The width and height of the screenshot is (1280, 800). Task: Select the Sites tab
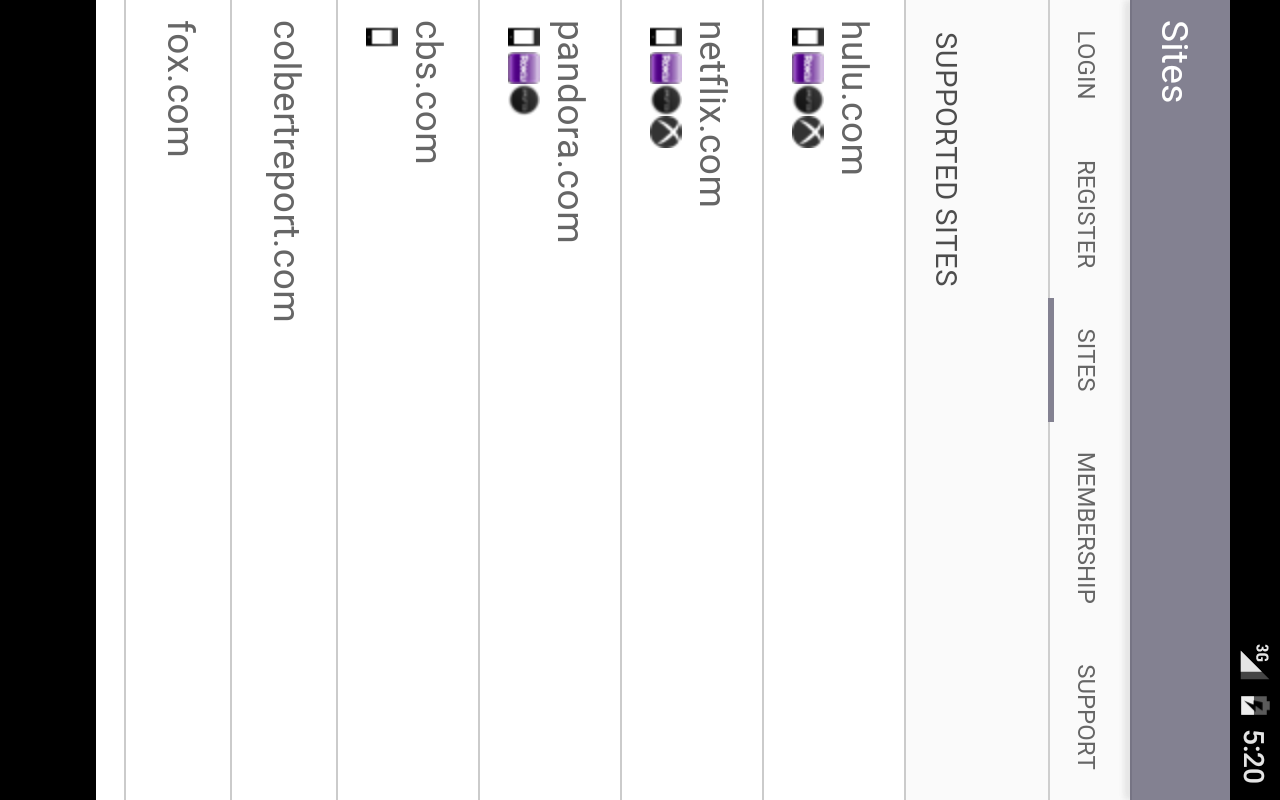coord(1086,360)
